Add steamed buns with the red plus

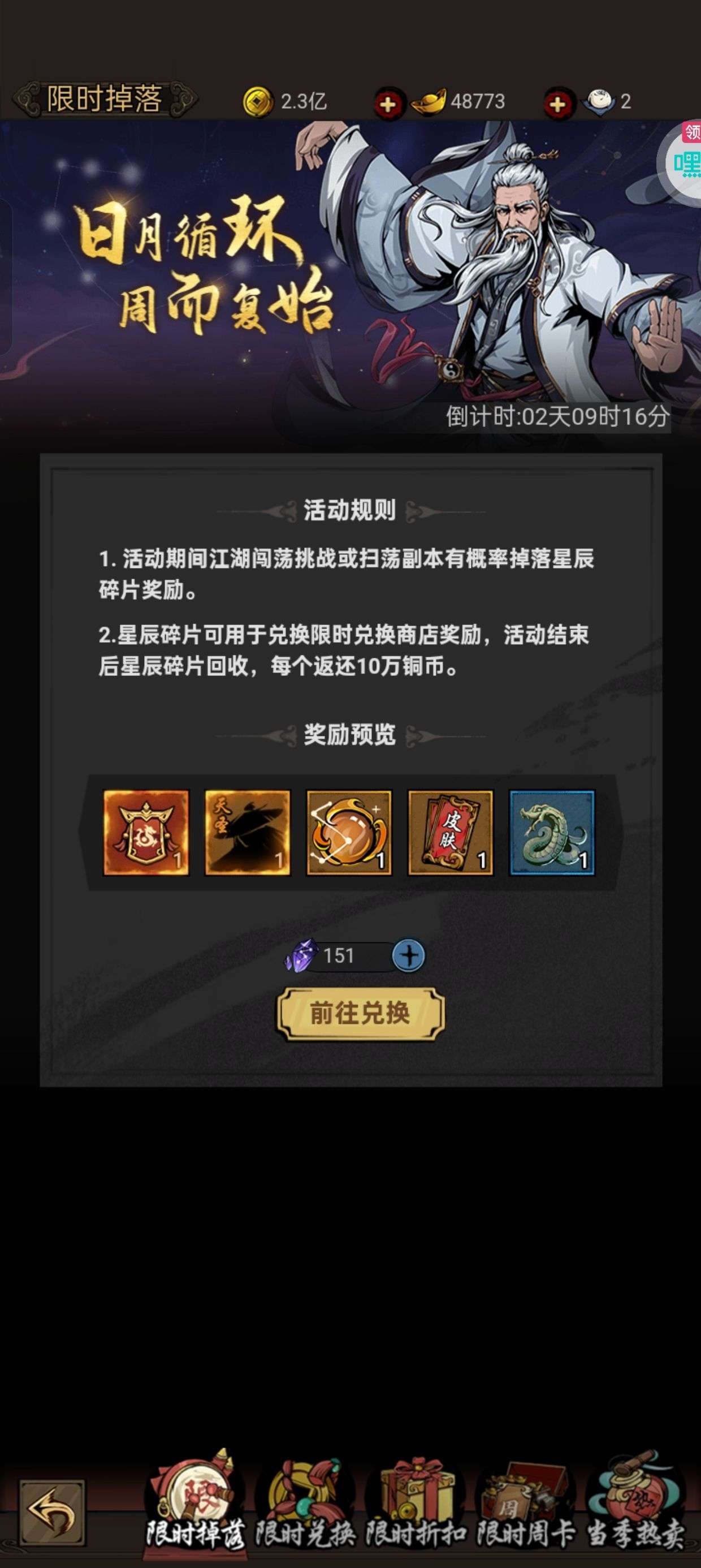tap(557, 104)
